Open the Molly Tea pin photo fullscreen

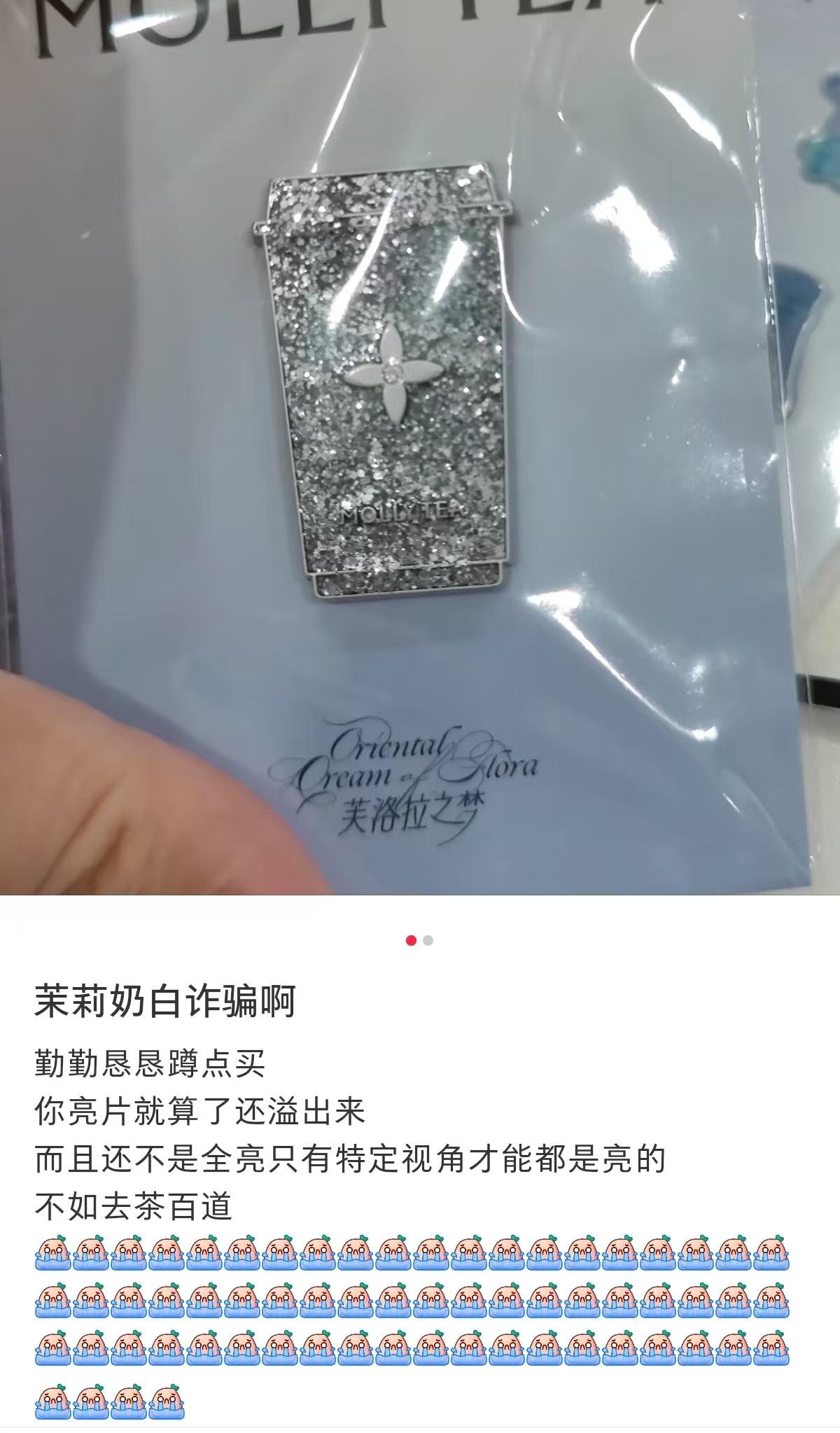tap(420, 448)
